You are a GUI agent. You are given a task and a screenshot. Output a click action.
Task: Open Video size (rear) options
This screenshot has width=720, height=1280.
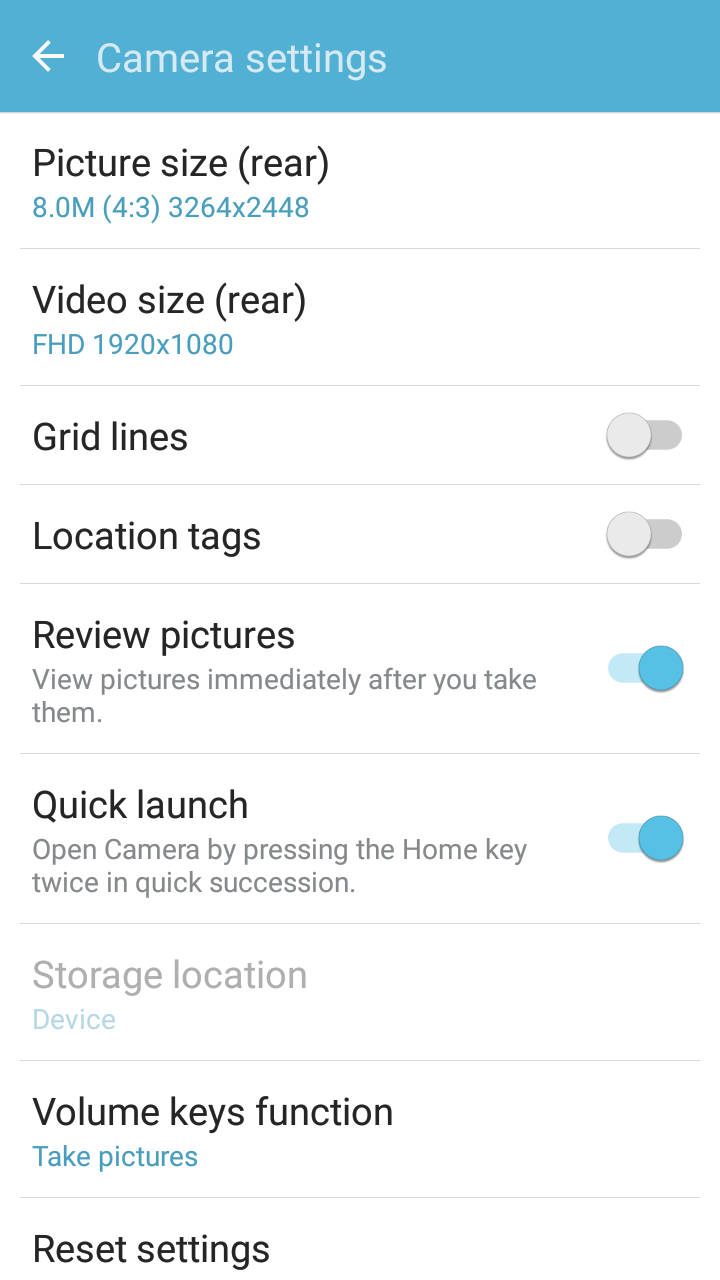[x=360, y=318]
